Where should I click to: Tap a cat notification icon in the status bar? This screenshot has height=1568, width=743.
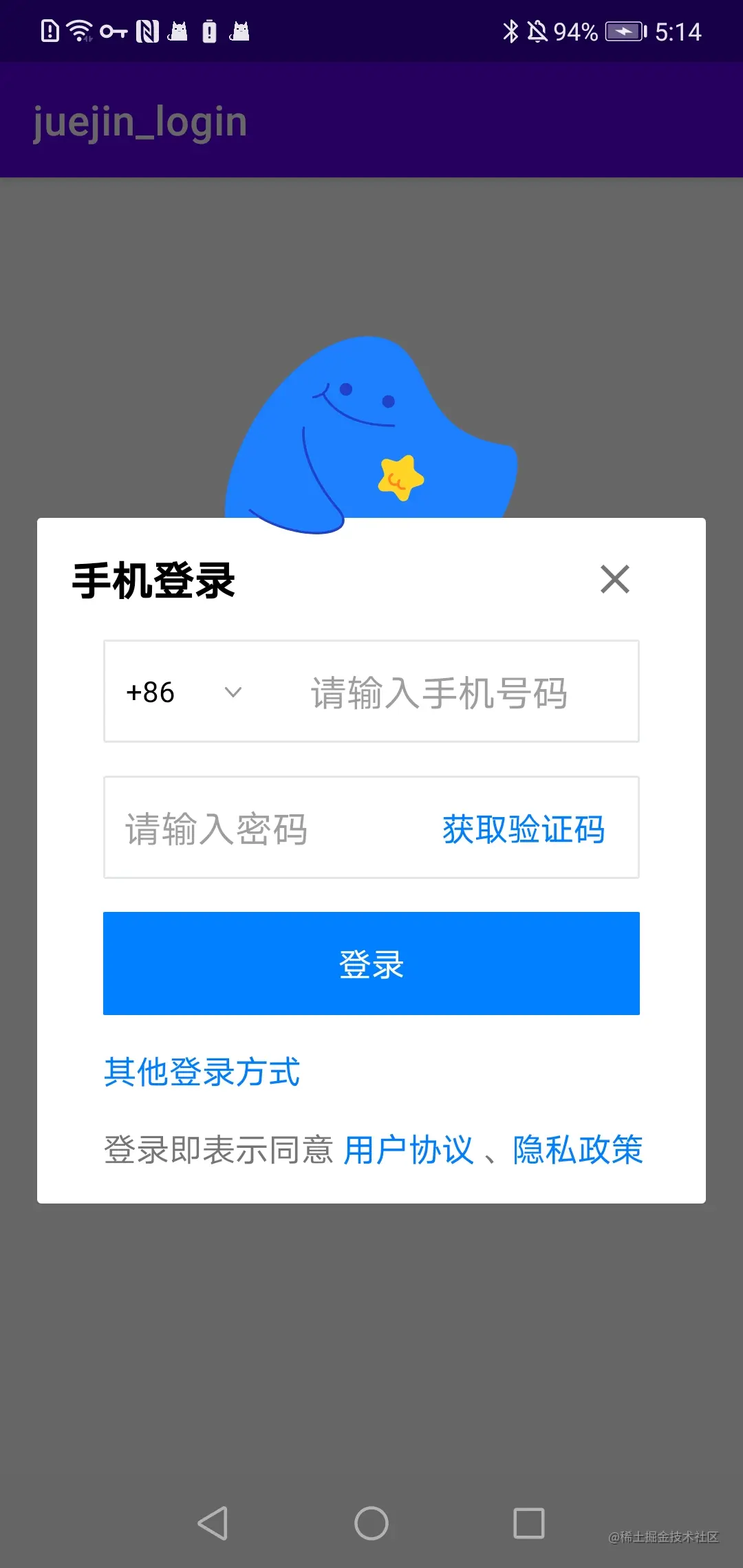point(179,32)
